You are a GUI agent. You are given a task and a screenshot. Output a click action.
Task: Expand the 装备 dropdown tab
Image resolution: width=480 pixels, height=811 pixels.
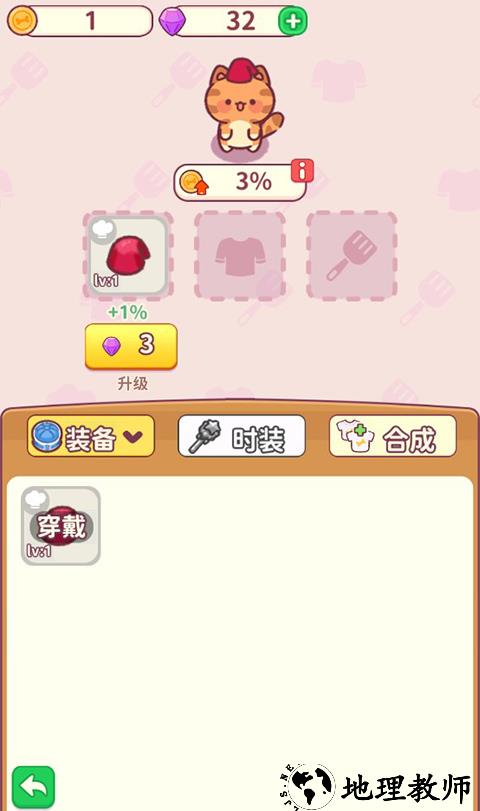click(91, 437)
